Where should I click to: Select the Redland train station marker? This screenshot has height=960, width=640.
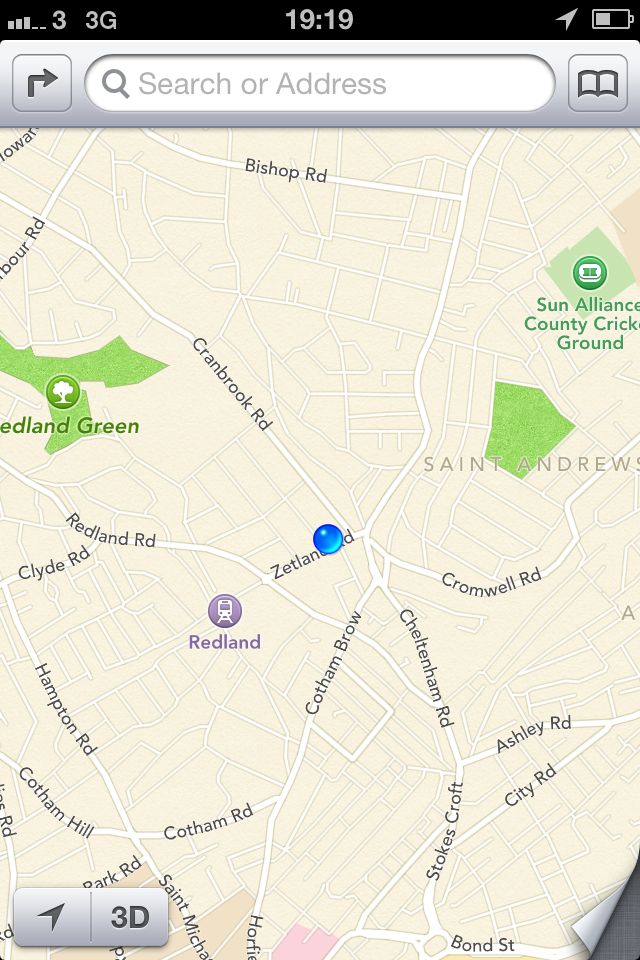coord(225,610)
